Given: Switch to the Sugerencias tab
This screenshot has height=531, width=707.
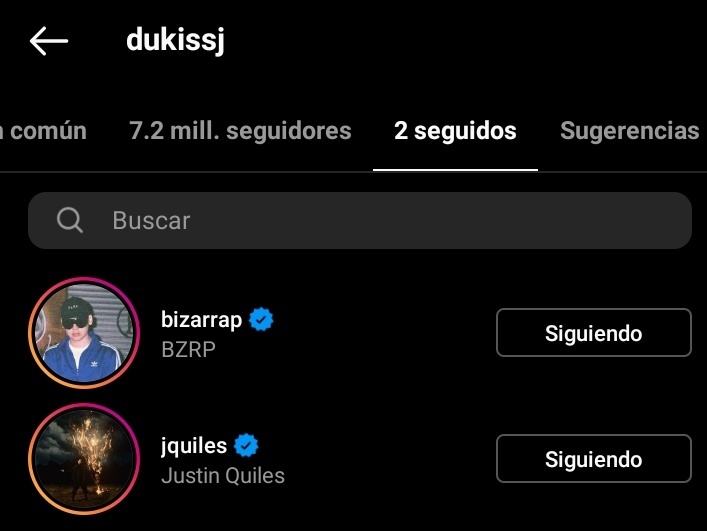Looking at the screenshot, I should [x=629, y=131].
